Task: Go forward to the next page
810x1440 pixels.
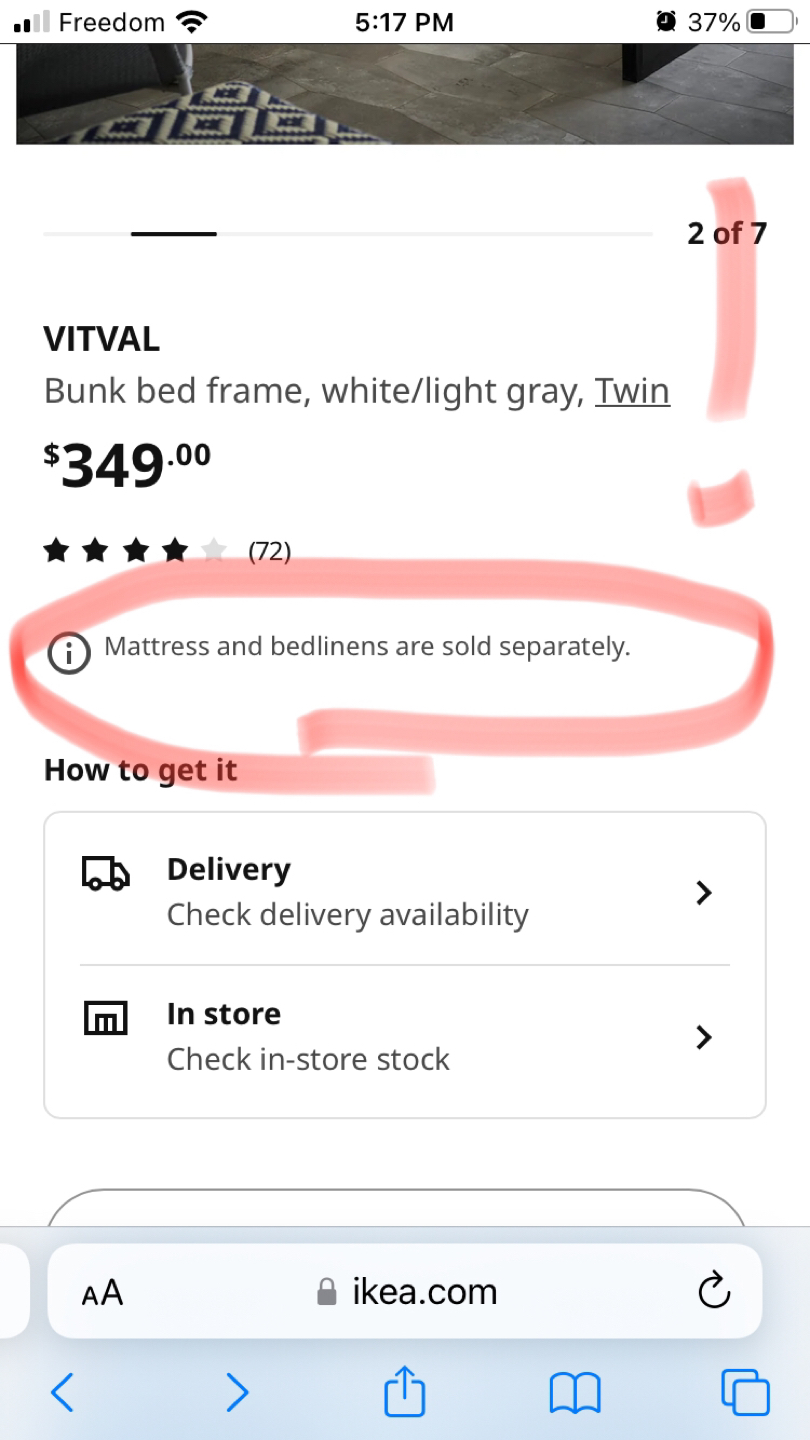Action: (x=236, y=1392)
